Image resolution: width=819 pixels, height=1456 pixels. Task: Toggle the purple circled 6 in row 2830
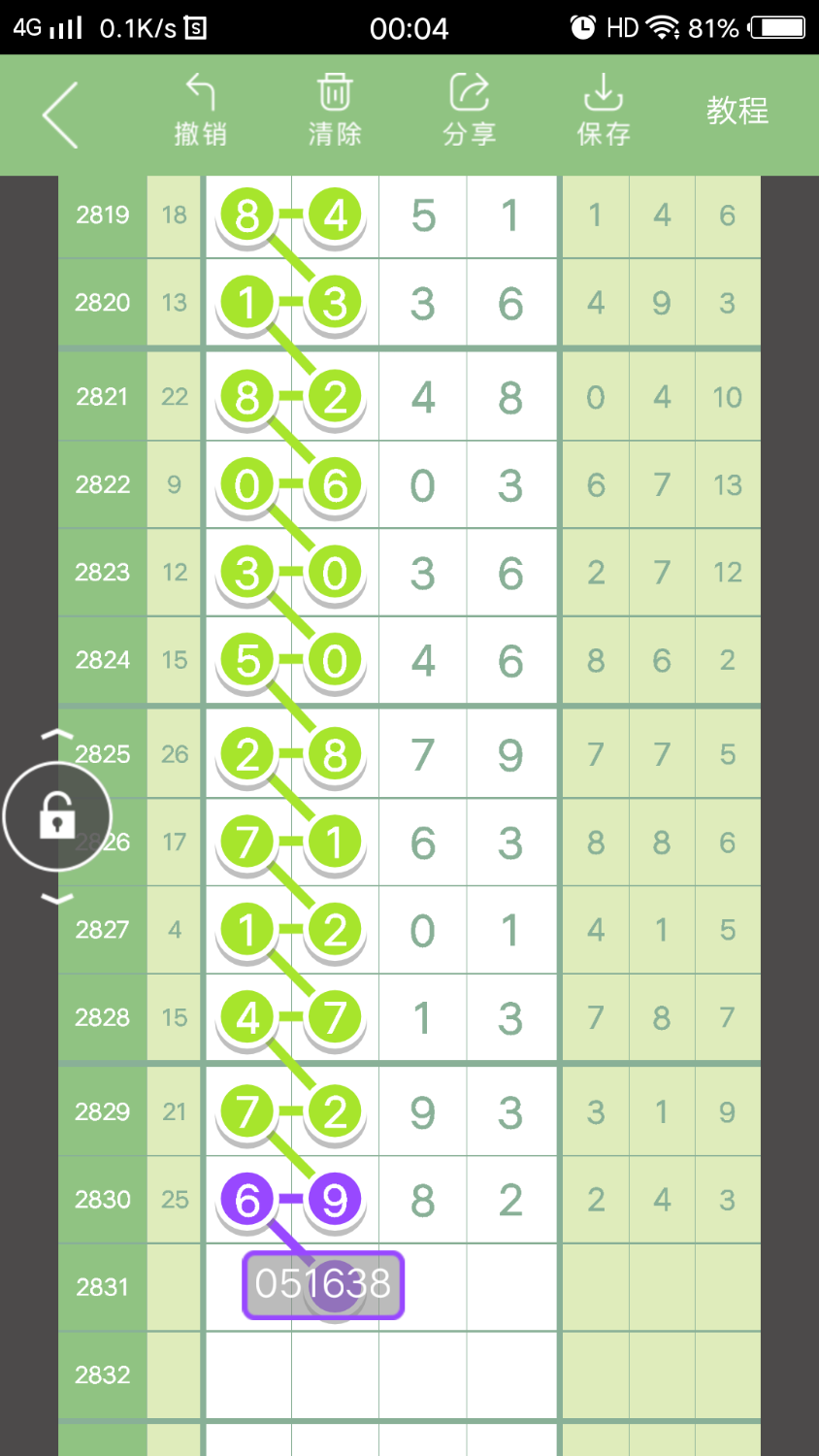tap(246, 1200)
